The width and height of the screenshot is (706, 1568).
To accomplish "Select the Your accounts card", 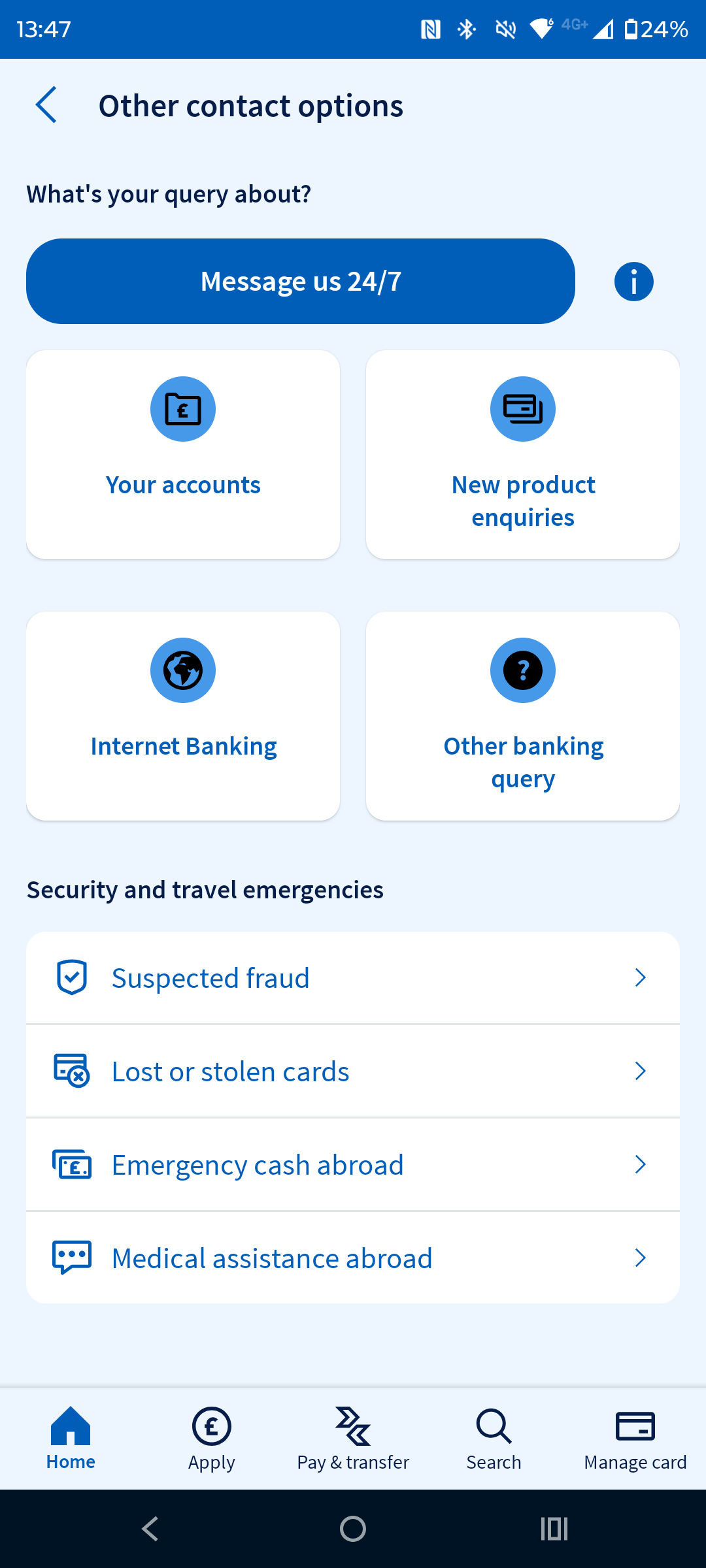I will pyautogui.click(x=183, y=455).
